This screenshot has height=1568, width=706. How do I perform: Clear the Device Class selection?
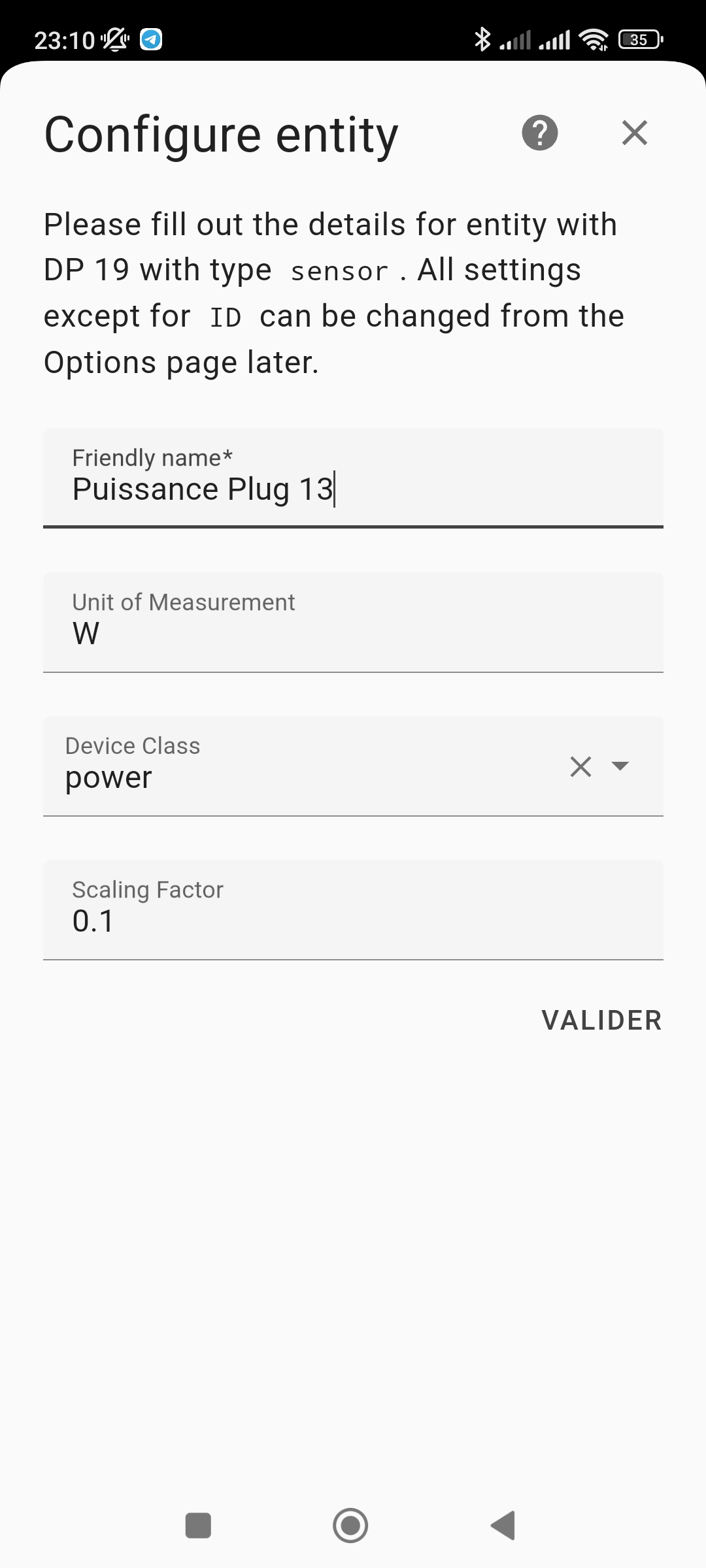pyautogui.click(x=580, y=766)
